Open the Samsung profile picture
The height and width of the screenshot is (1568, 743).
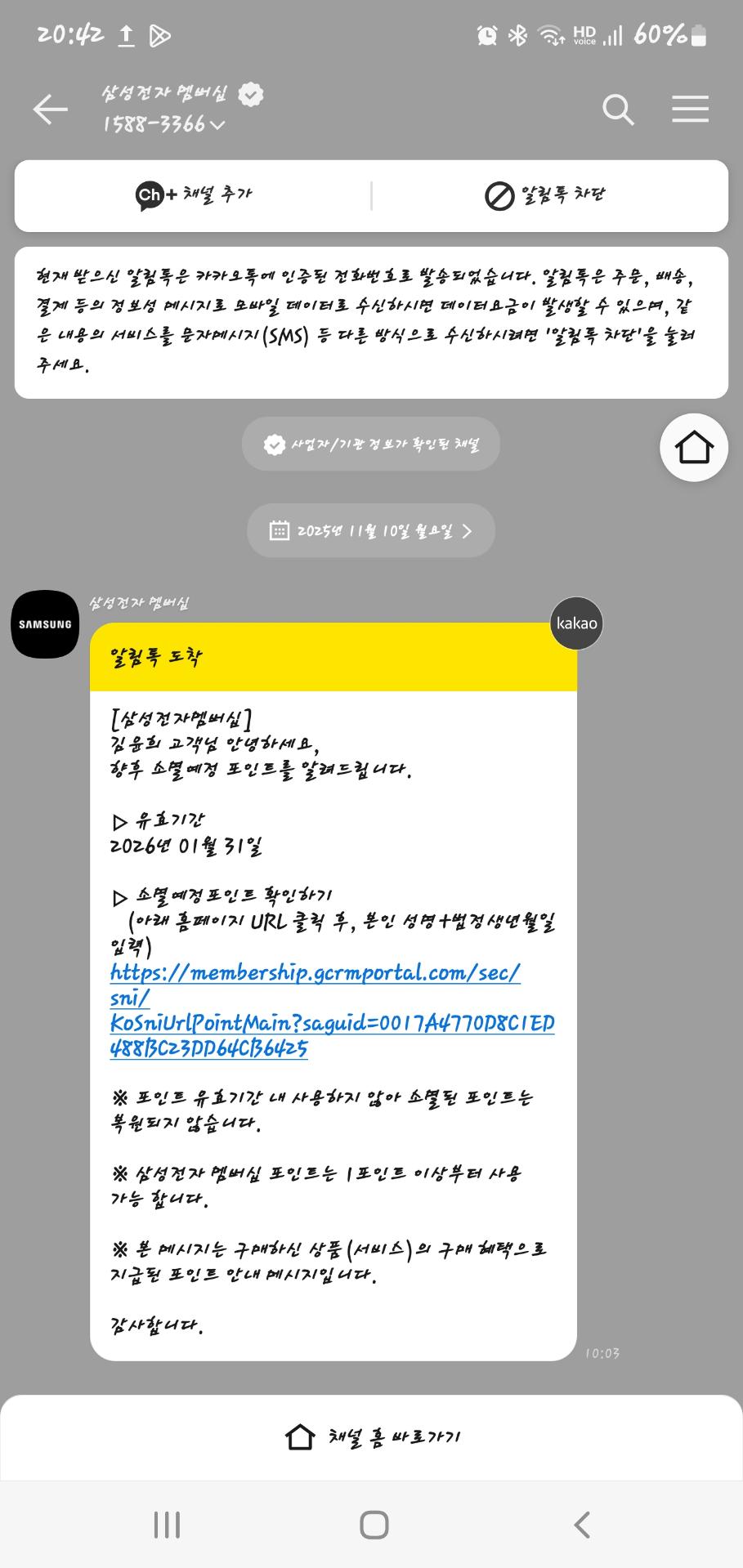click(45, 624)
